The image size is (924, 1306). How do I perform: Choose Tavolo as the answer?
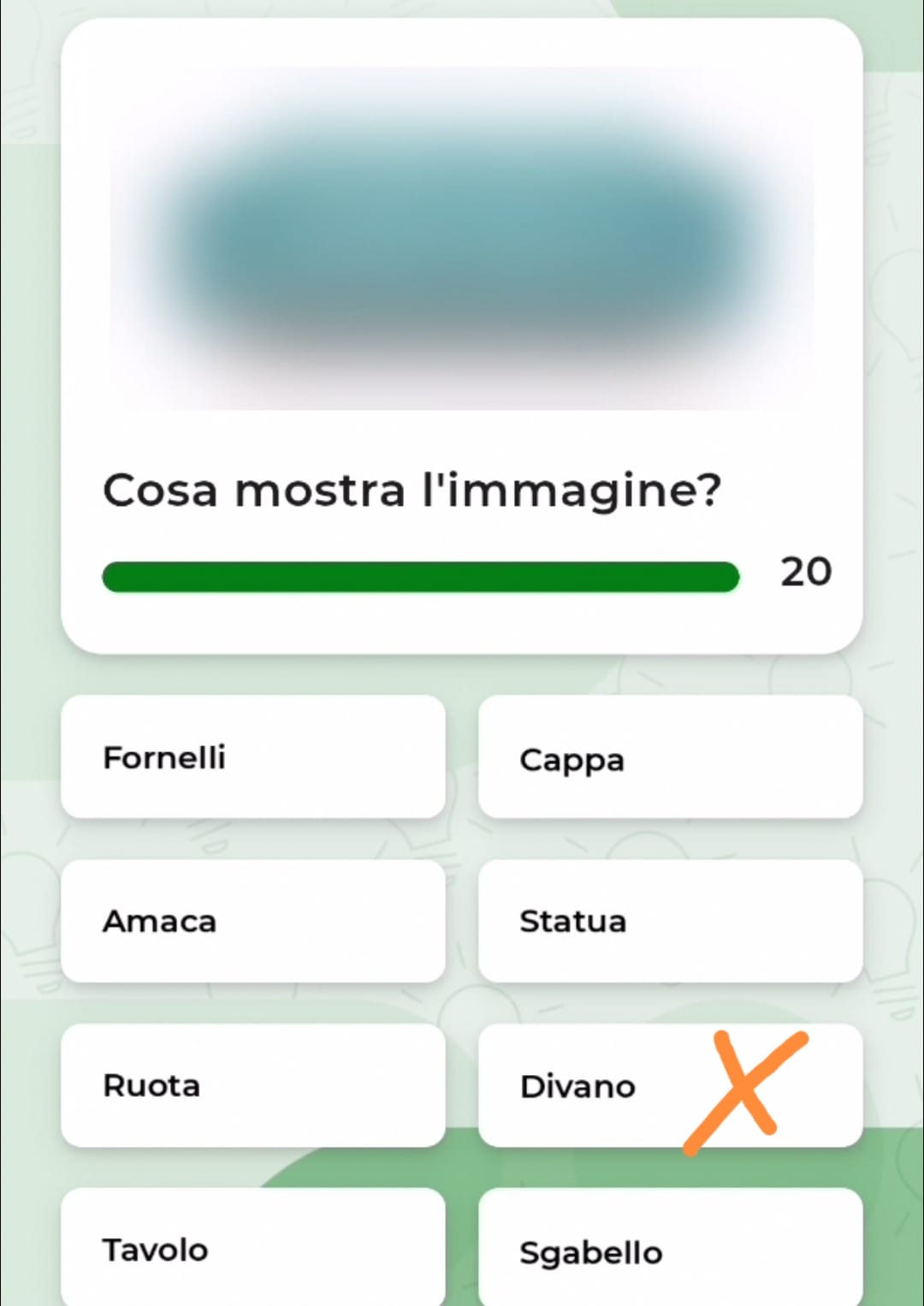point(252,1250)
